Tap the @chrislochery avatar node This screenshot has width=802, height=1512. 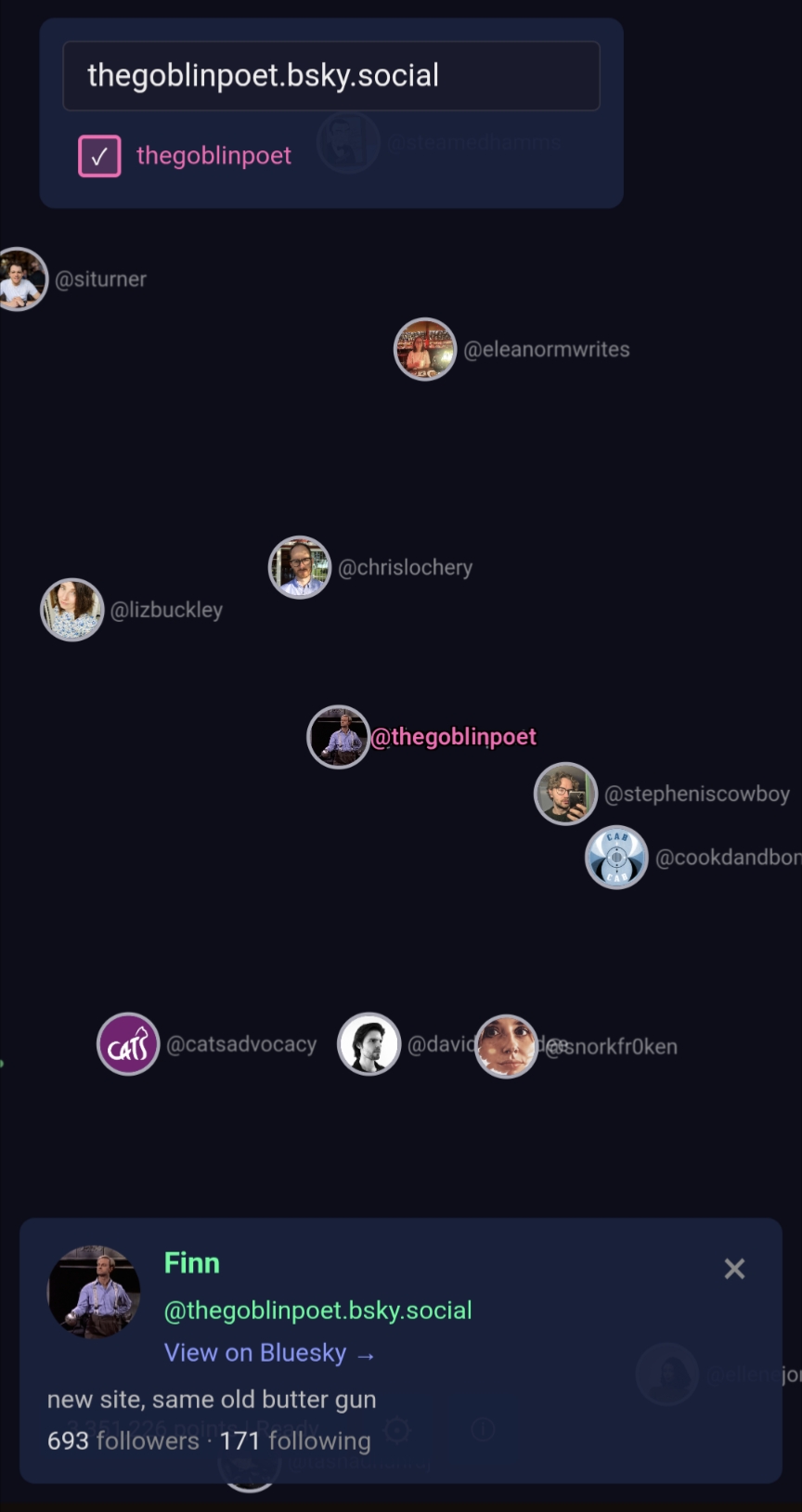click(x=300, y=567)
